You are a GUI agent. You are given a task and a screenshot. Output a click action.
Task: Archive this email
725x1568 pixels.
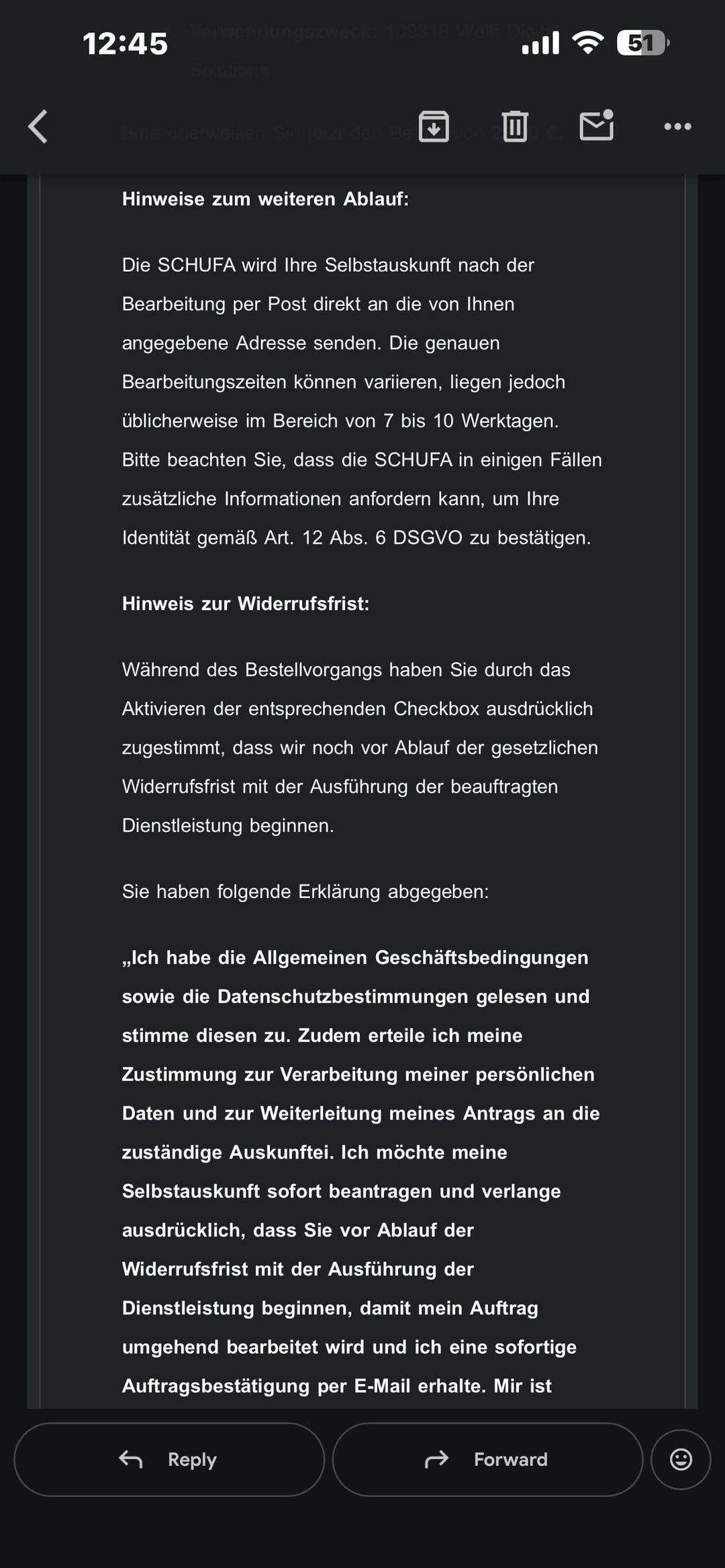click(x=434, y=126)
